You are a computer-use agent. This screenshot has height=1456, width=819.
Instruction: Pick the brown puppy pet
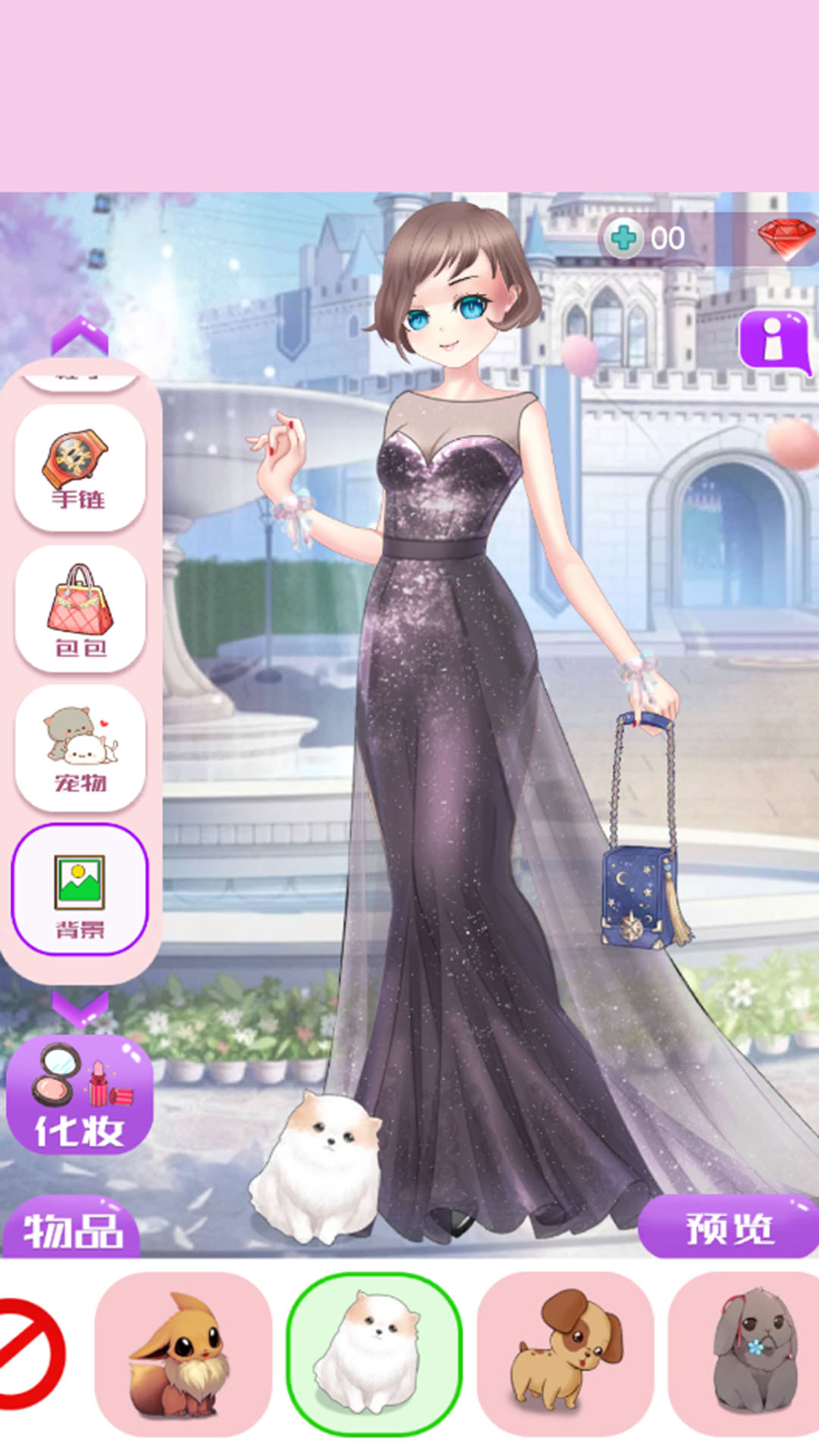tap(565, 1354)
